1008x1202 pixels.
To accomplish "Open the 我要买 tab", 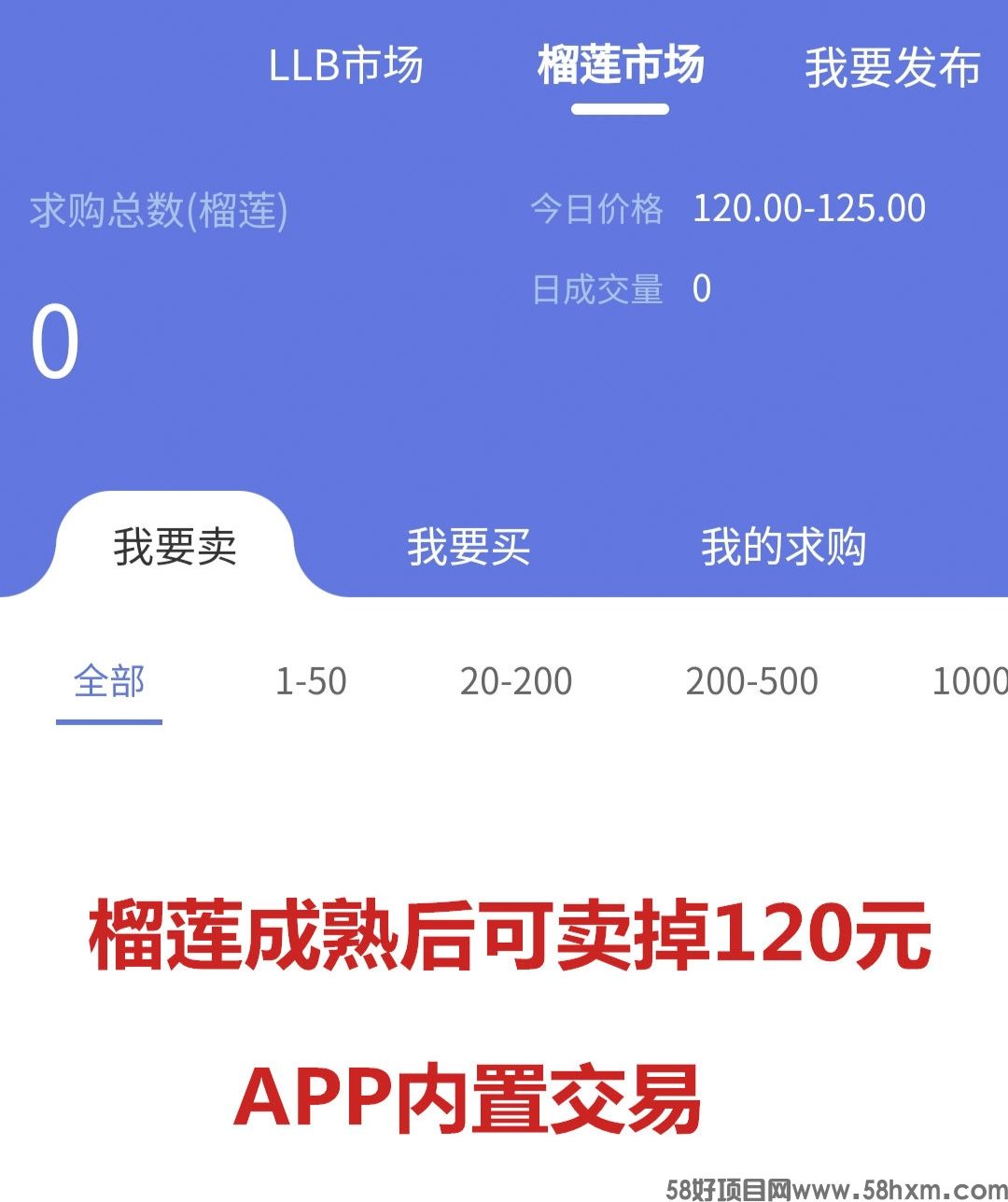I will tap(469, 547).
